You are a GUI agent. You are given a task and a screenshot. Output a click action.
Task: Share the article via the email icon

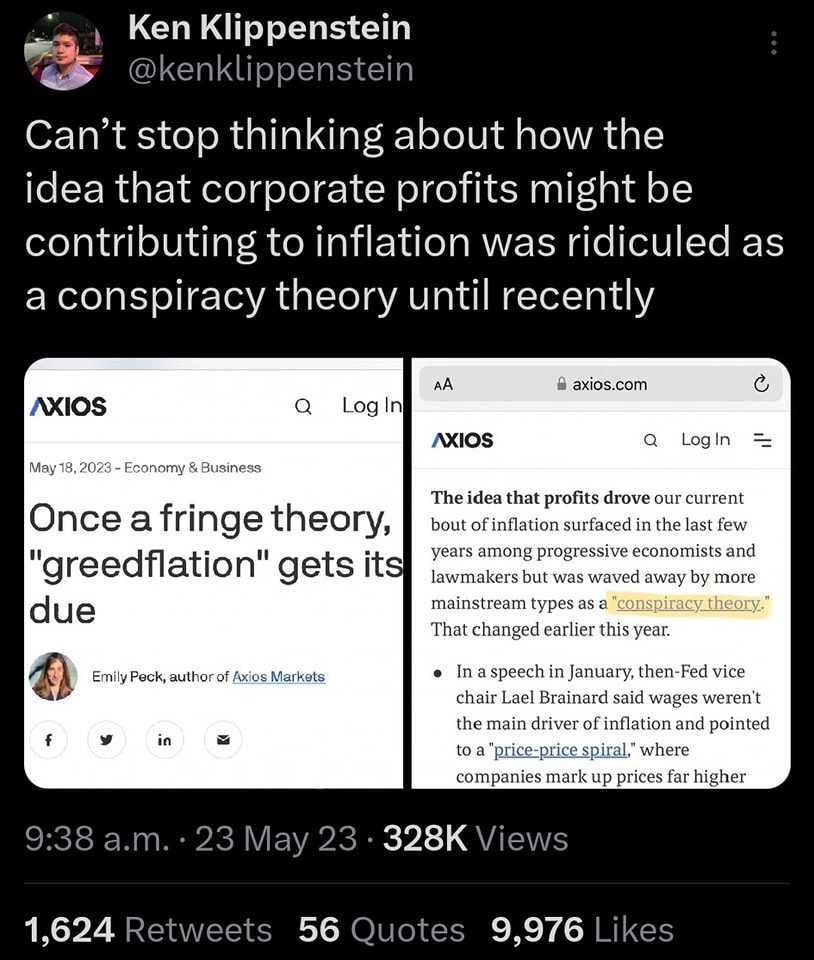point(222,740)
